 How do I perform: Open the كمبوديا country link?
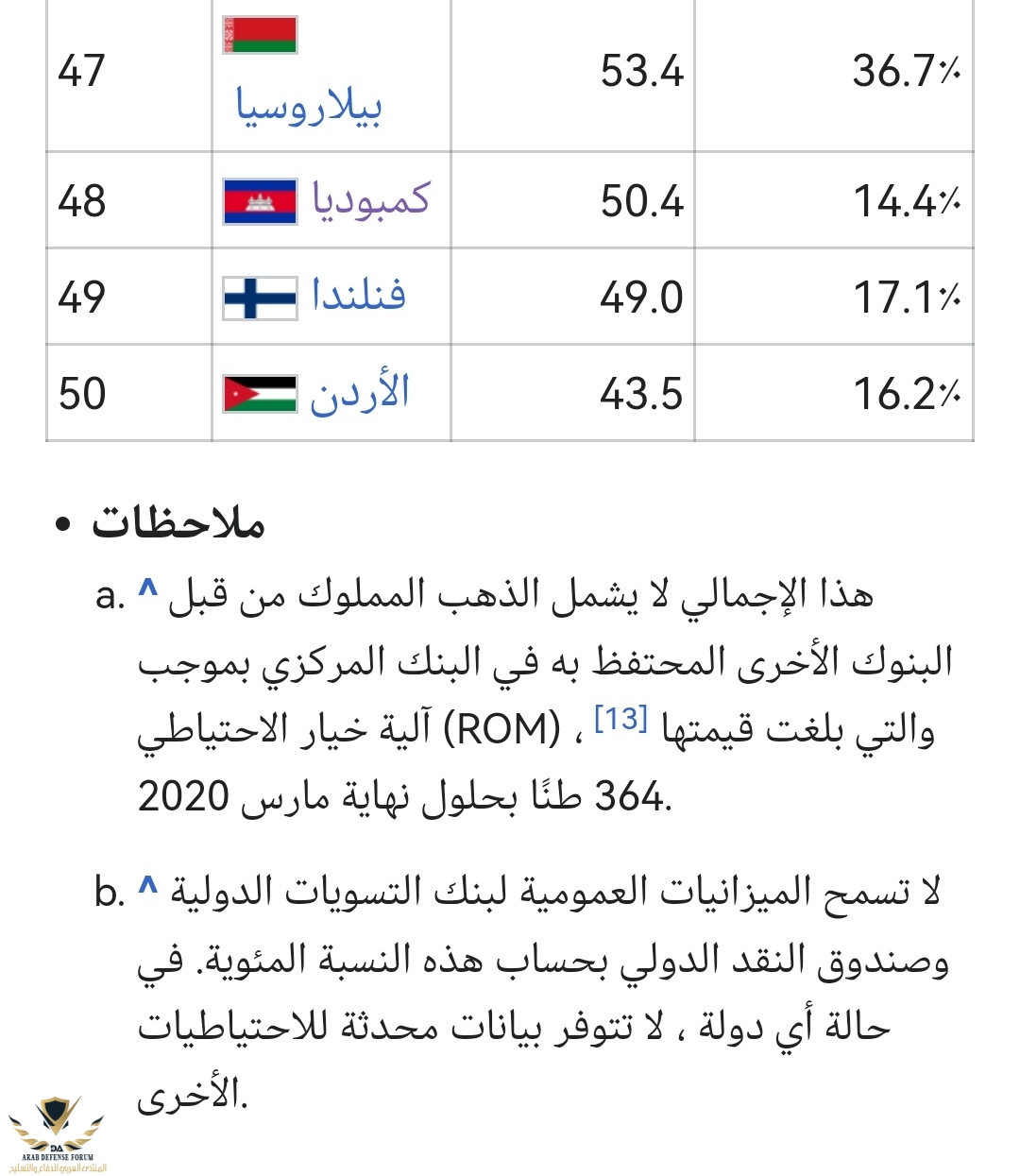click(370, 199)
